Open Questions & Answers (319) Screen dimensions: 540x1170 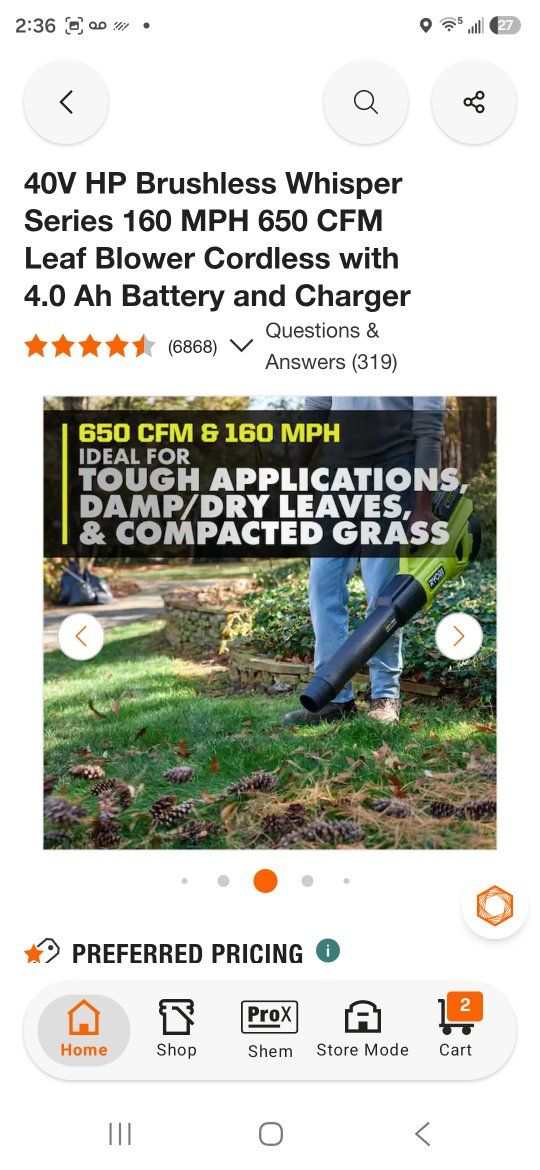coord(331,346)
